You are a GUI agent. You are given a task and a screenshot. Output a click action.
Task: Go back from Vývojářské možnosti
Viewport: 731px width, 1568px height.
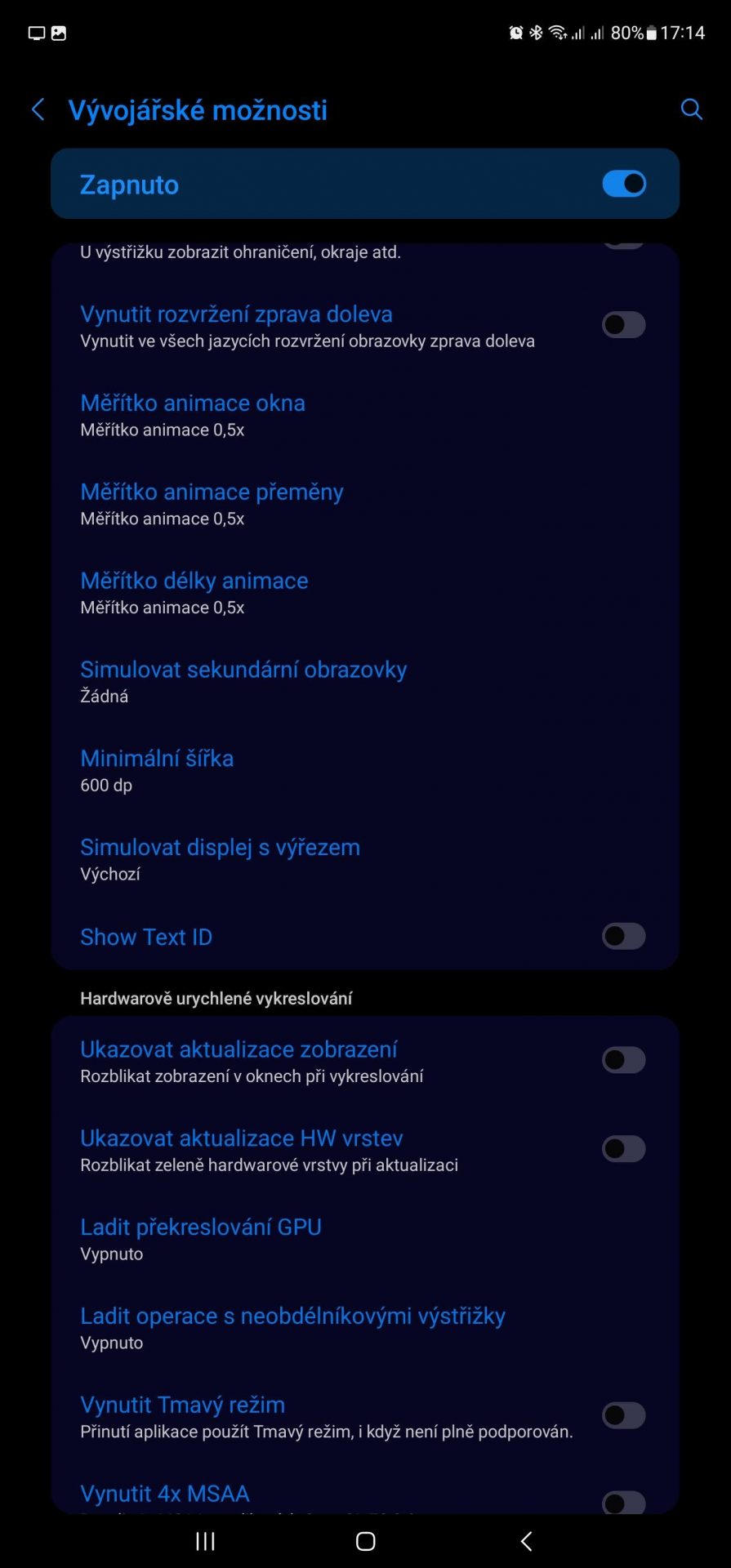(38, 109)
